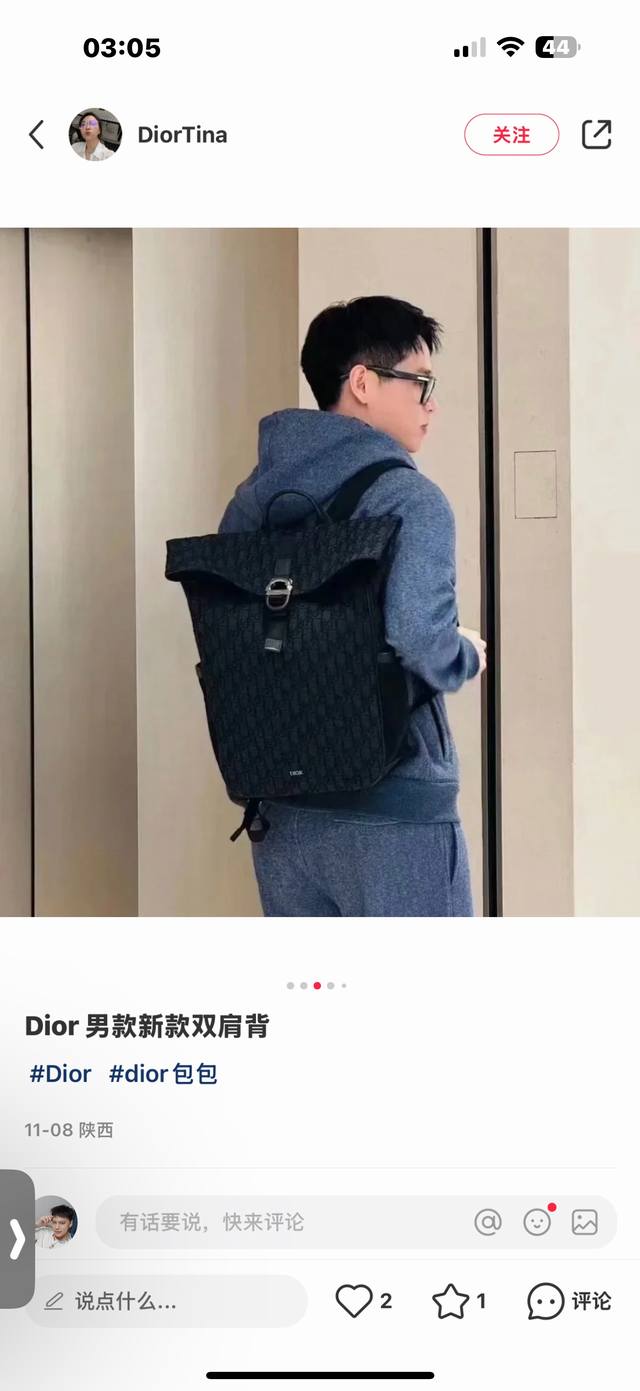Attach an image to the comment
This screenshot has height=1391, width=640.
(585, 1222)
